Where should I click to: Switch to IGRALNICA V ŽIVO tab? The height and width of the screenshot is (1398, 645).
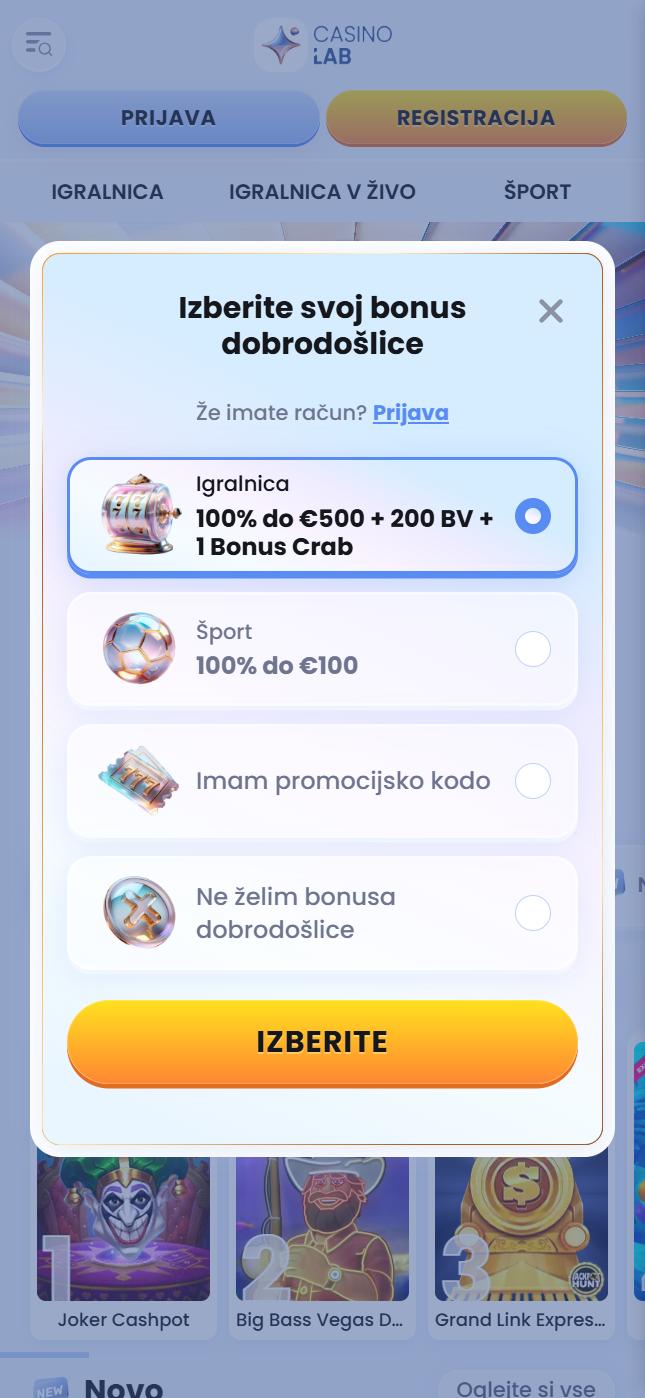click(x=322, y=191)
